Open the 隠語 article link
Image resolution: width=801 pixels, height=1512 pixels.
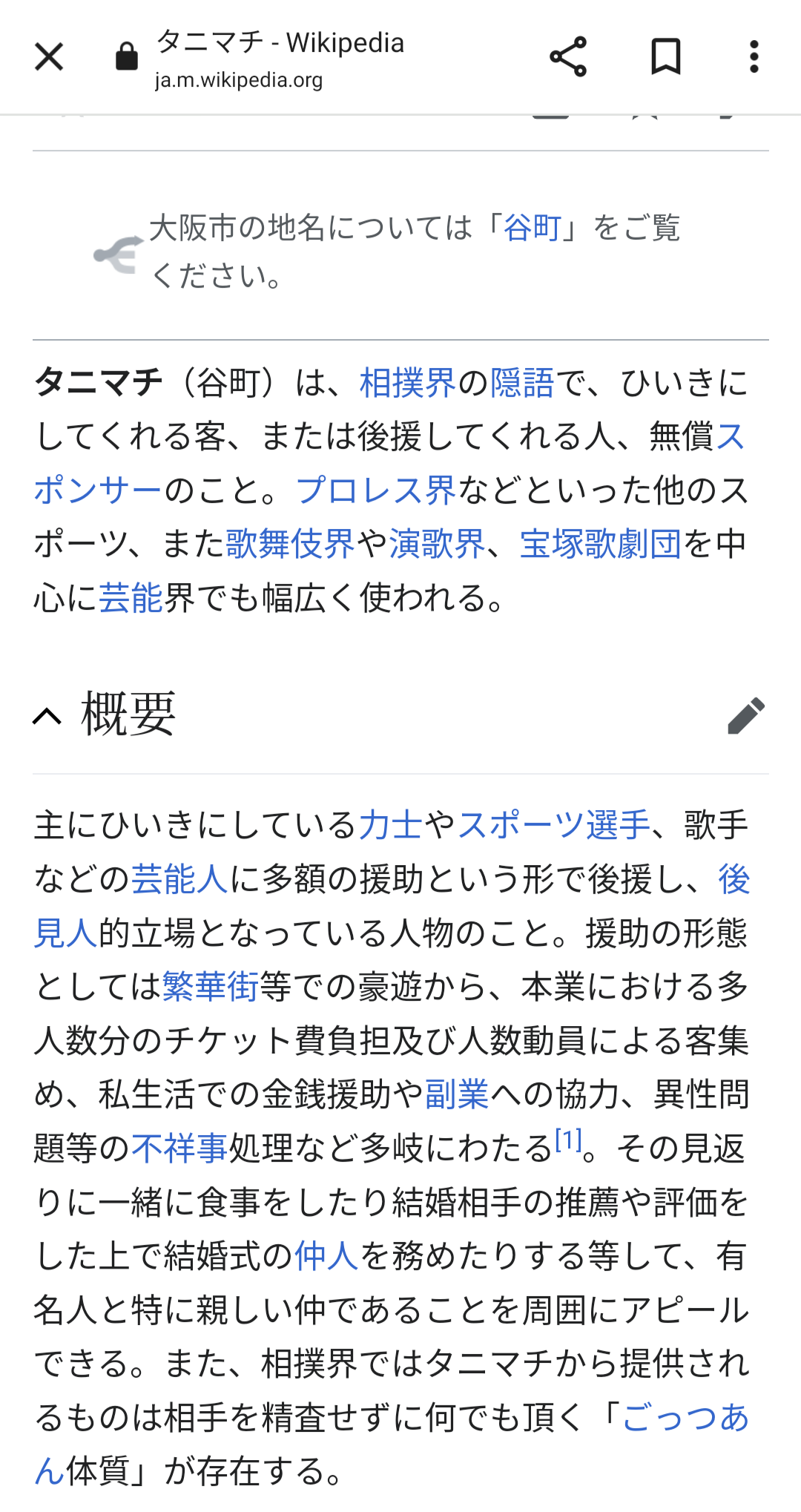click(522, 384)
